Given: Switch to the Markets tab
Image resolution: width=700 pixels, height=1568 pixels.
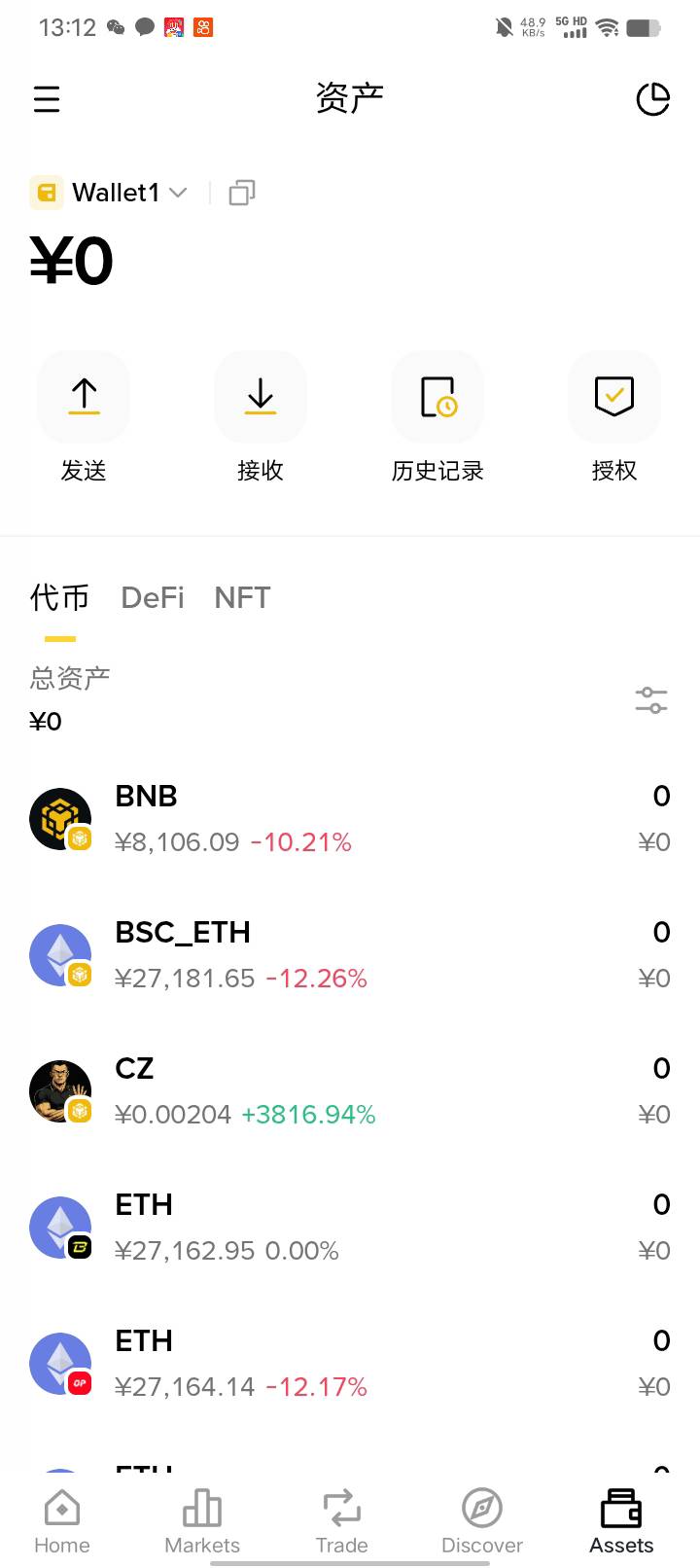Looking at the screenshot, I should click(202, 1521).
